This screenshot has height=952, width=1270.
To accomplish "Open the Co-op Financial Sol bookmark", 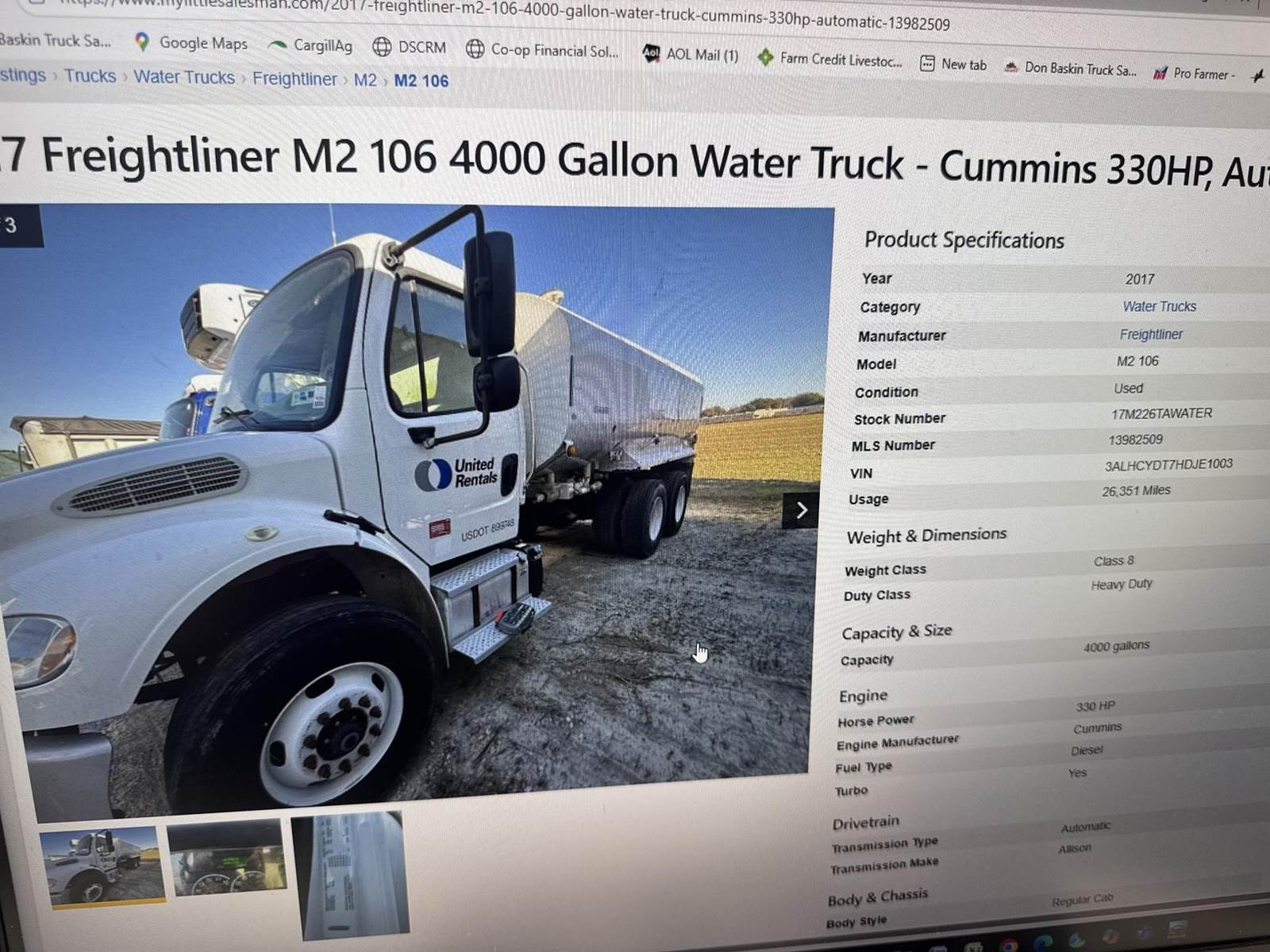I will click(x=542, y=51).
